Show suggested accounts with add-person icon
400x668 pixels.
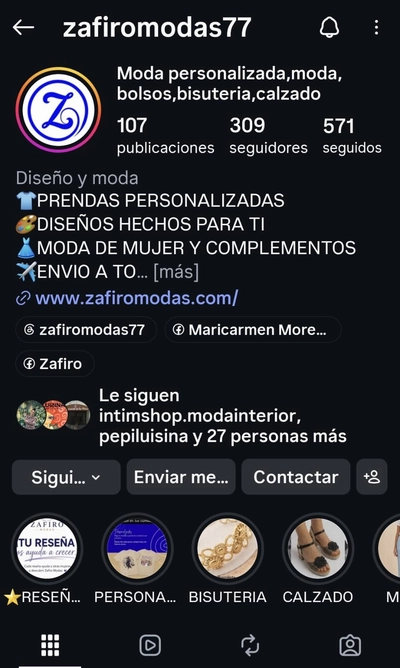372,477
